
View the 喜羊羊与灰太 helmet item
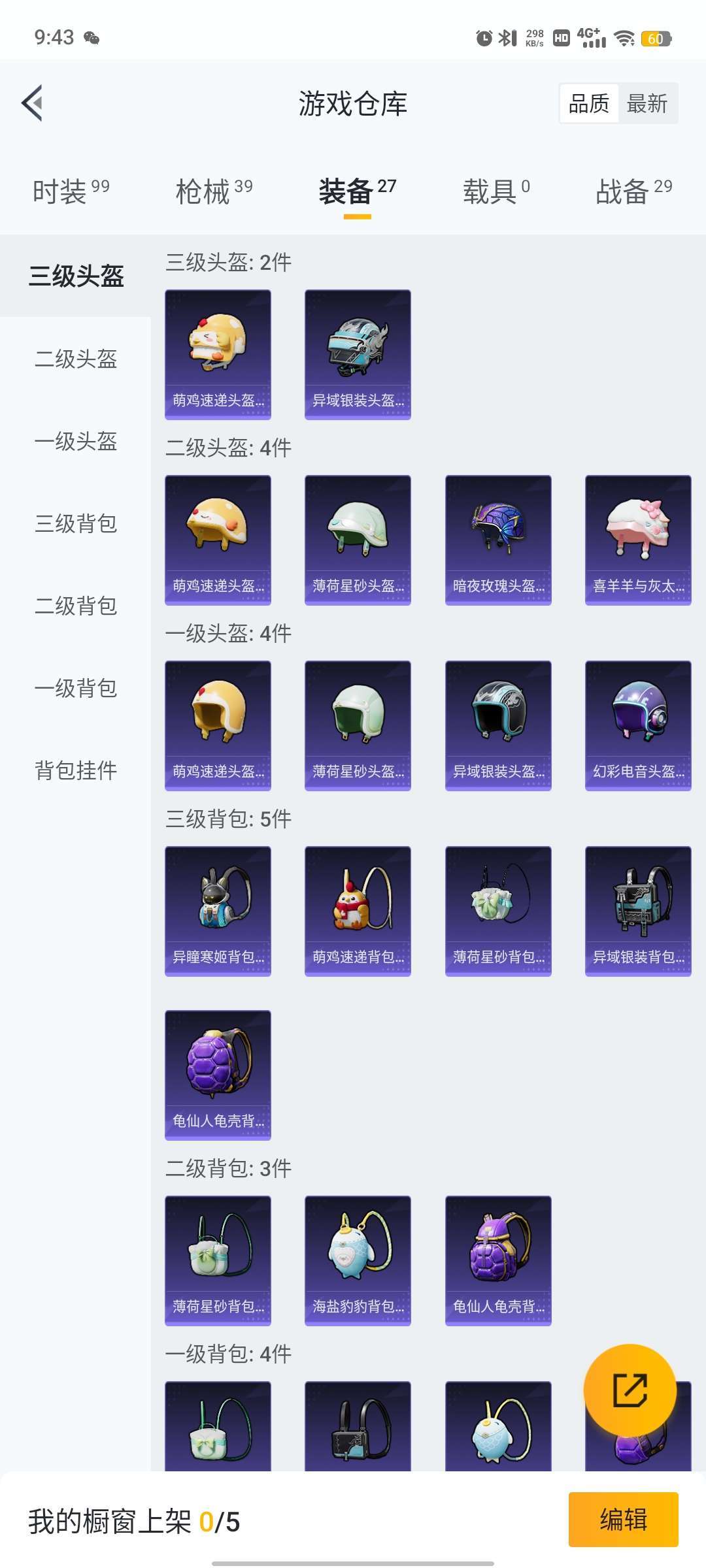(x=638, y=540)
